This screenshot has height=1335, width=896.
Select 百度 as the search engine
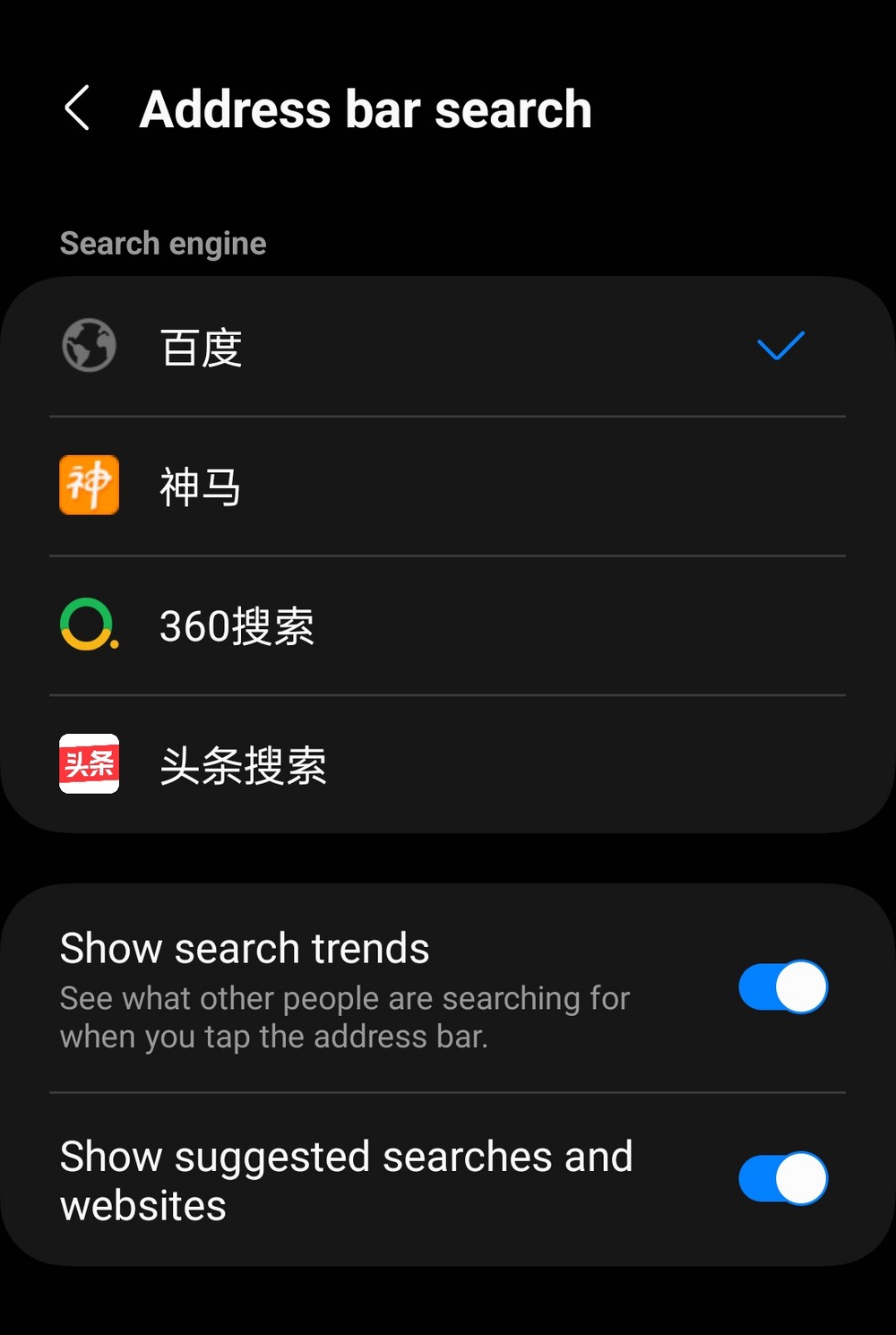[448, 347]
